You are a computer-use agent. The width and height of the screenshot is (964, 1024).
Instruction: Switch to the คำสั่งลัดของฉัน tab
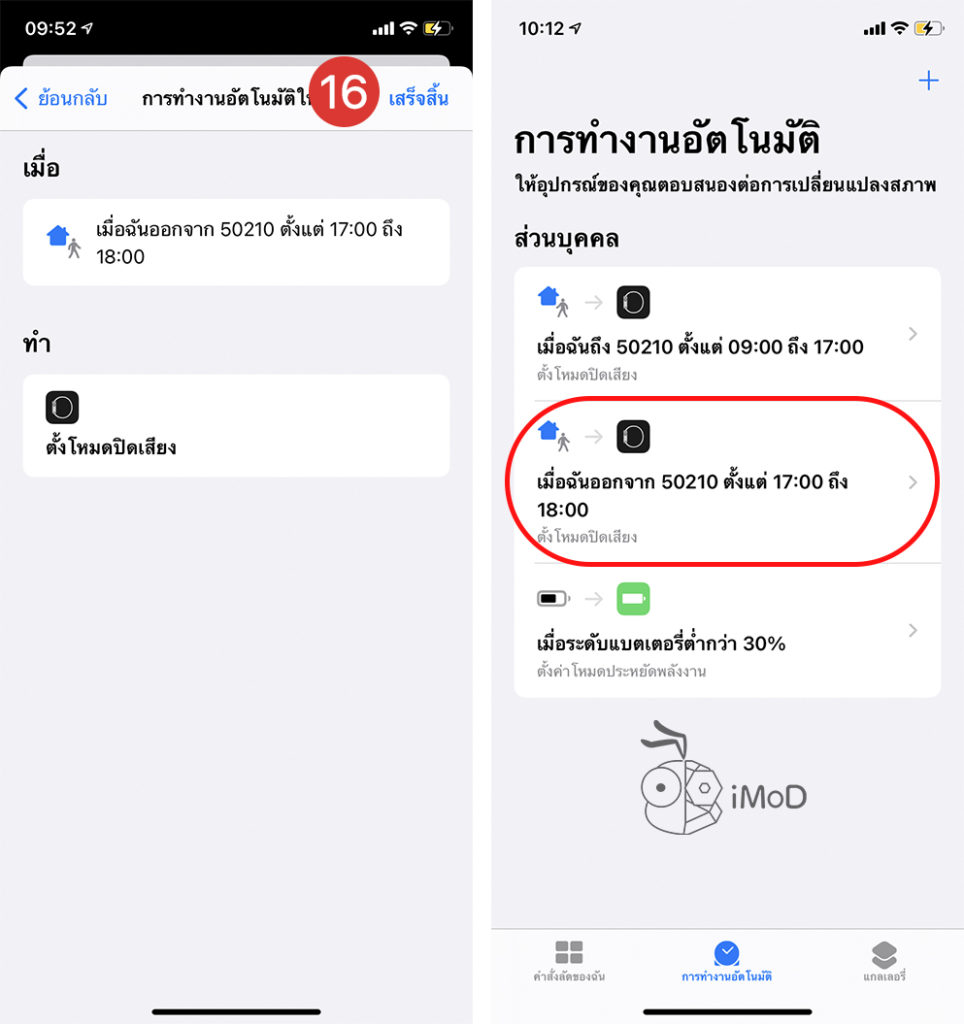tap(569, 961)
